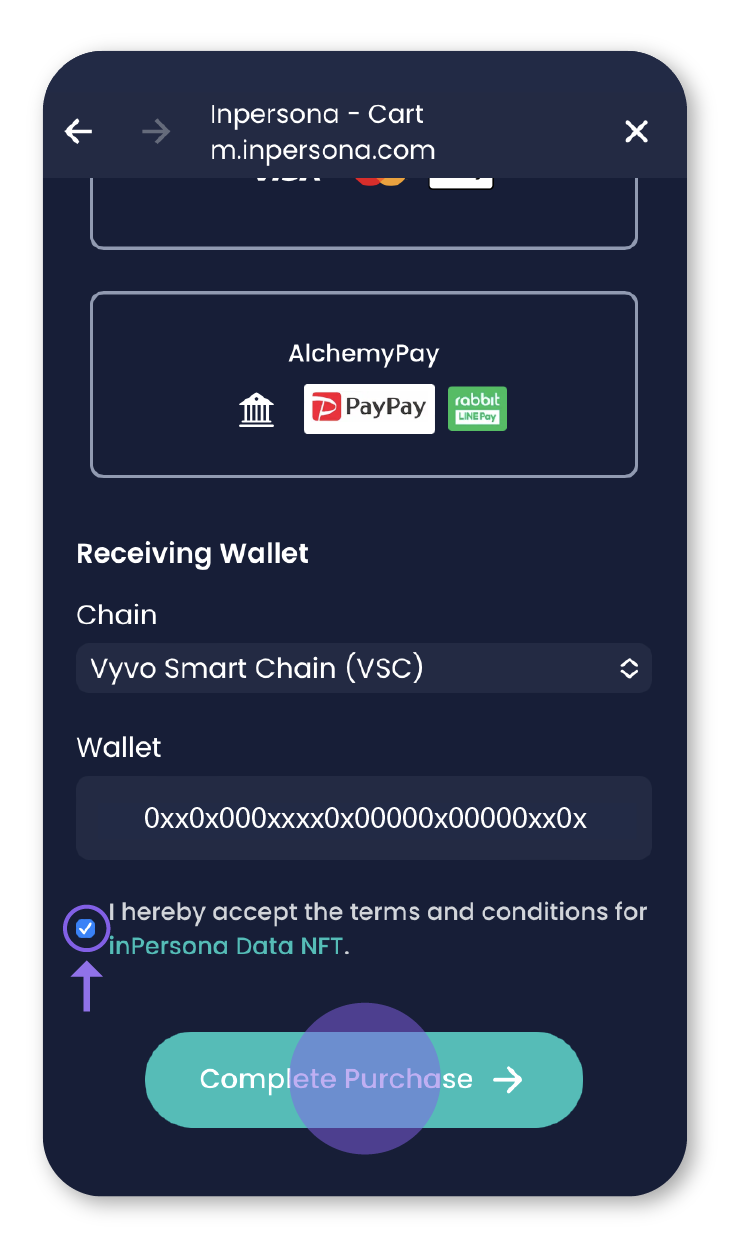This screenshot has width=730, height=1248.
Task: Uncheck the terms and conditions checkbox
Action: tap(86, 929)
